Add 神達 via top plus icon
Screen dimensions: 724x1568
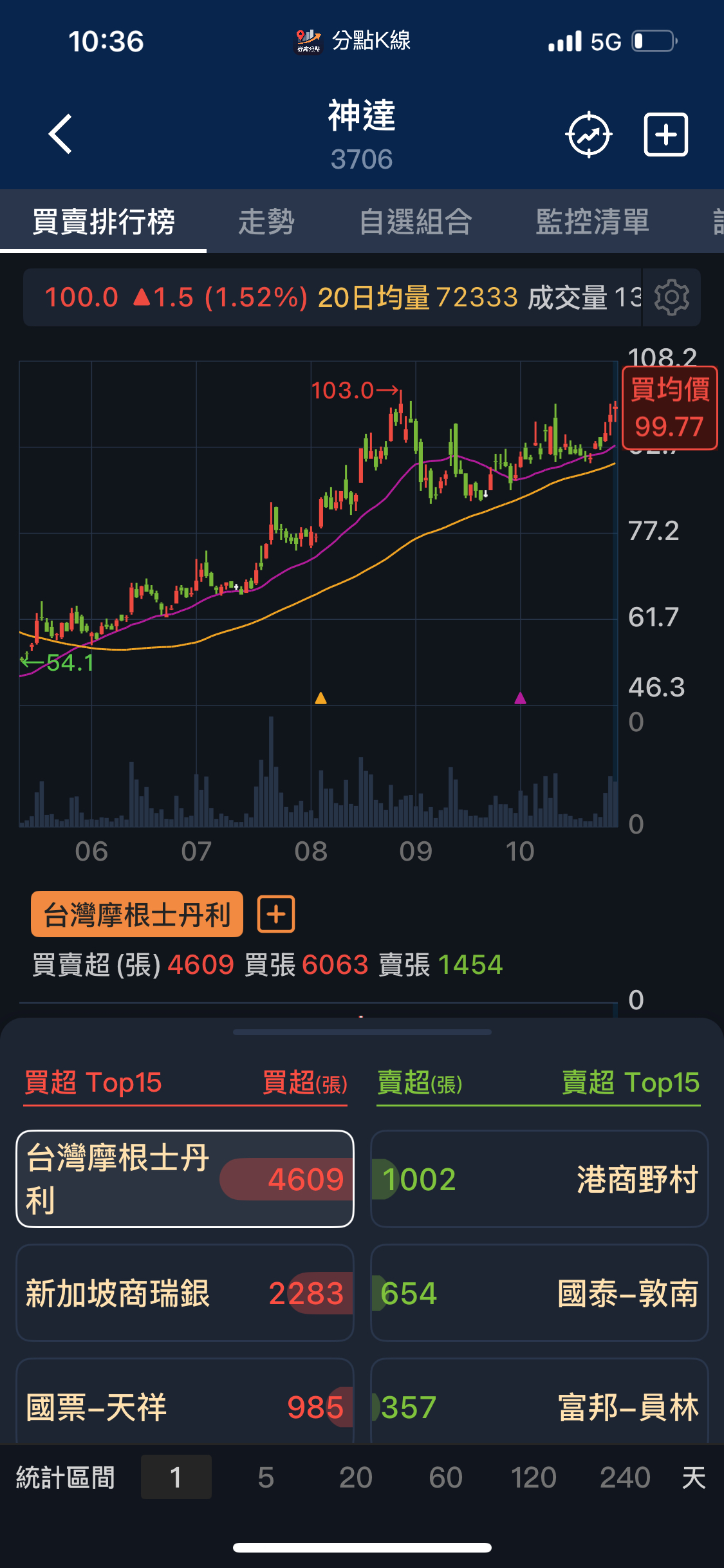(666, 135)
